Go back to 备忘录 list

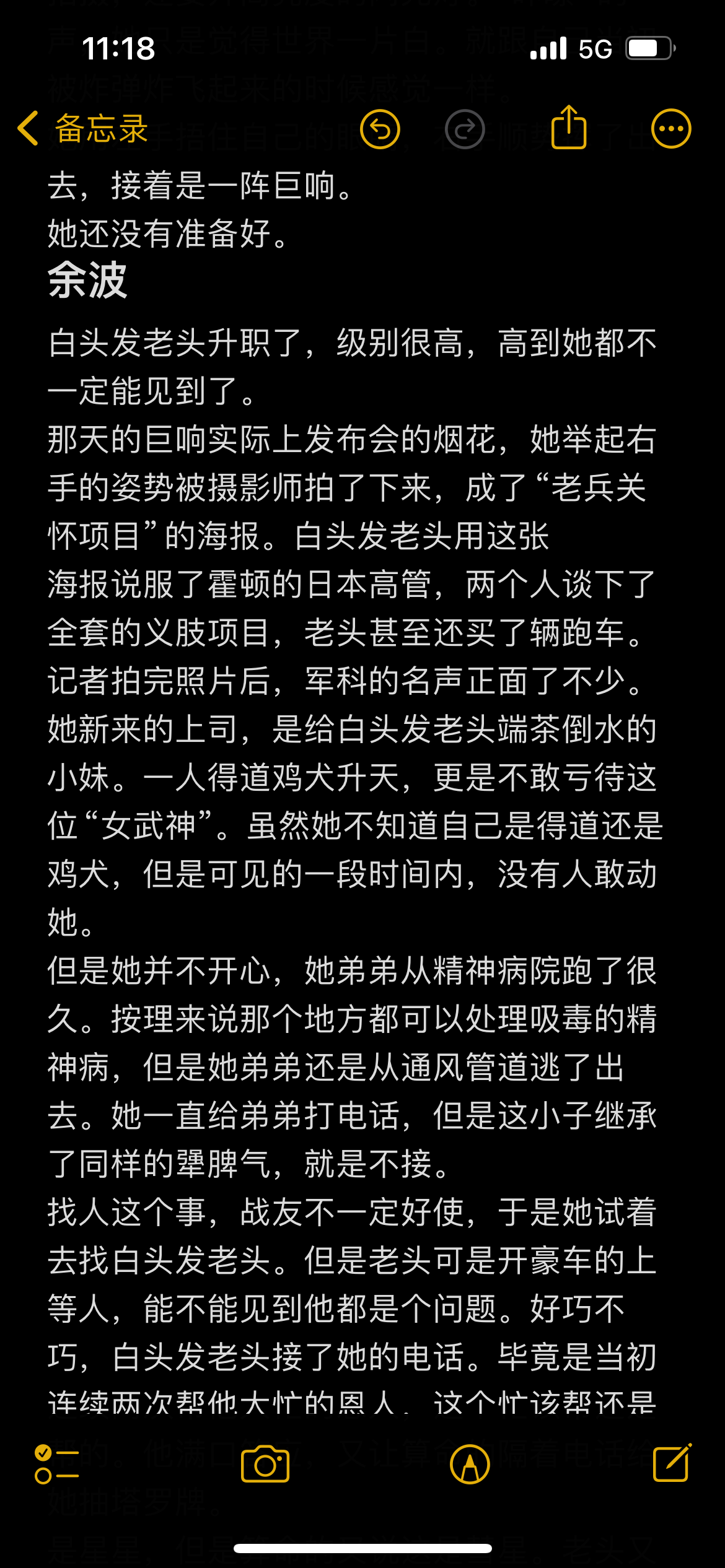click(x=82, y=129)
